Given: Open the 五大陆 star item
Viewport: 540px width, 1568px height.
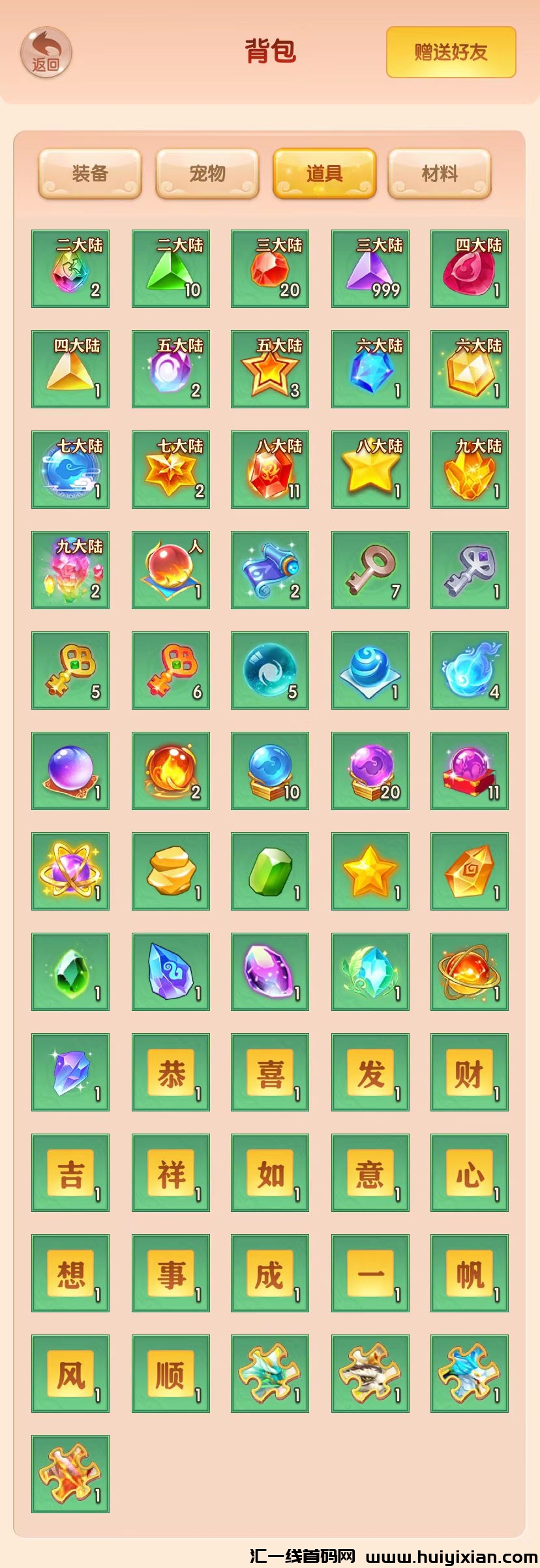Looking at the screenshot, I should pos(270,369).
